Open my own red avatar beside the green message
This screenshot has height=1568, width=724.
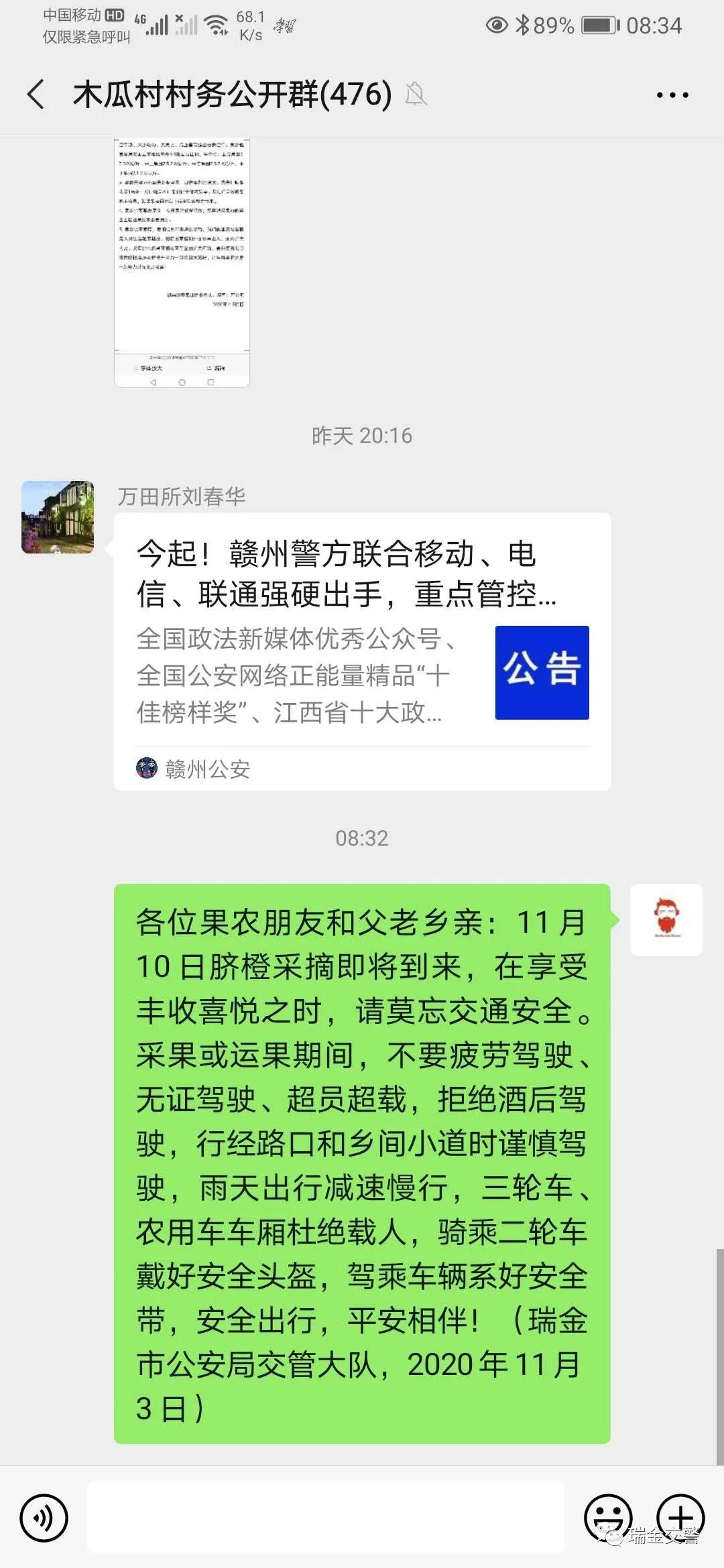click(x=666, y=919)
